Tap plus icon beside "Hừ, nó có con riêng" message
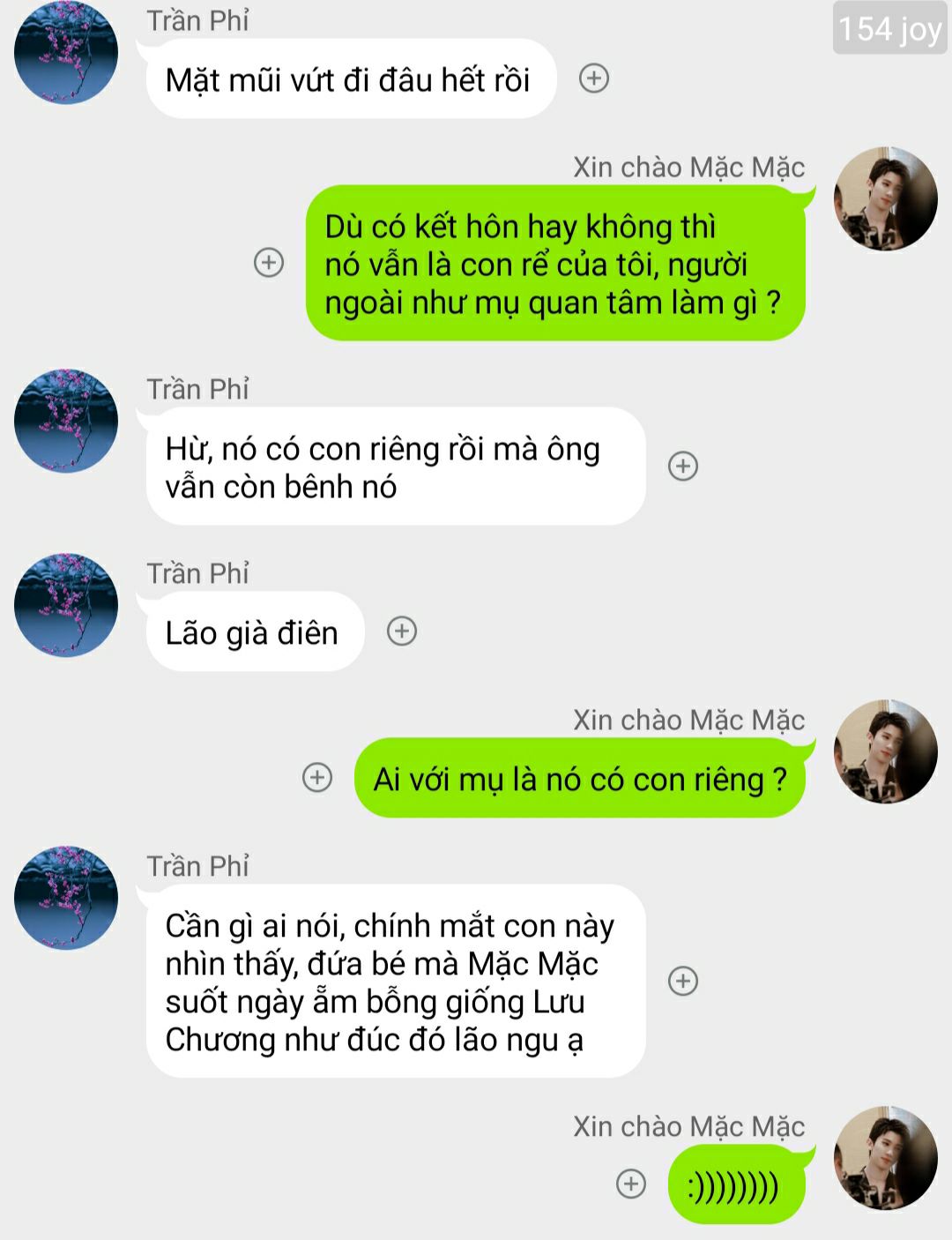 [x=683, y=466]
